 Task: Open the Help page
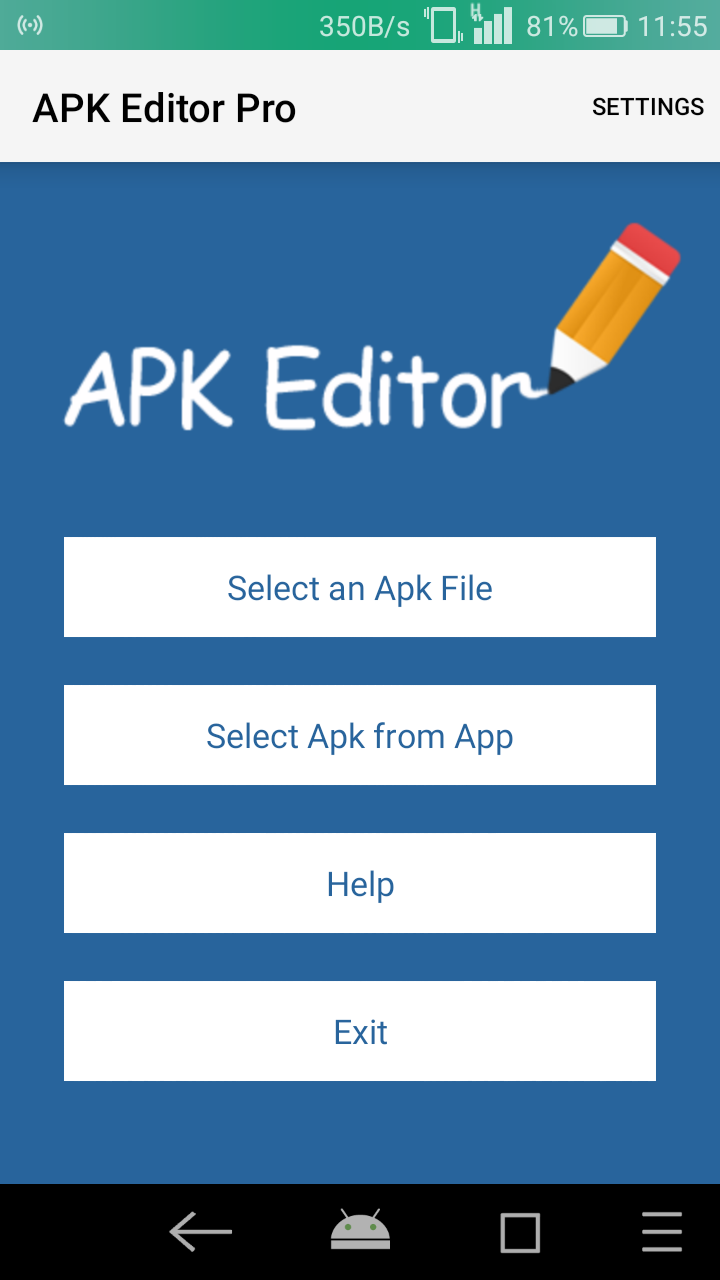coord(360,883)
